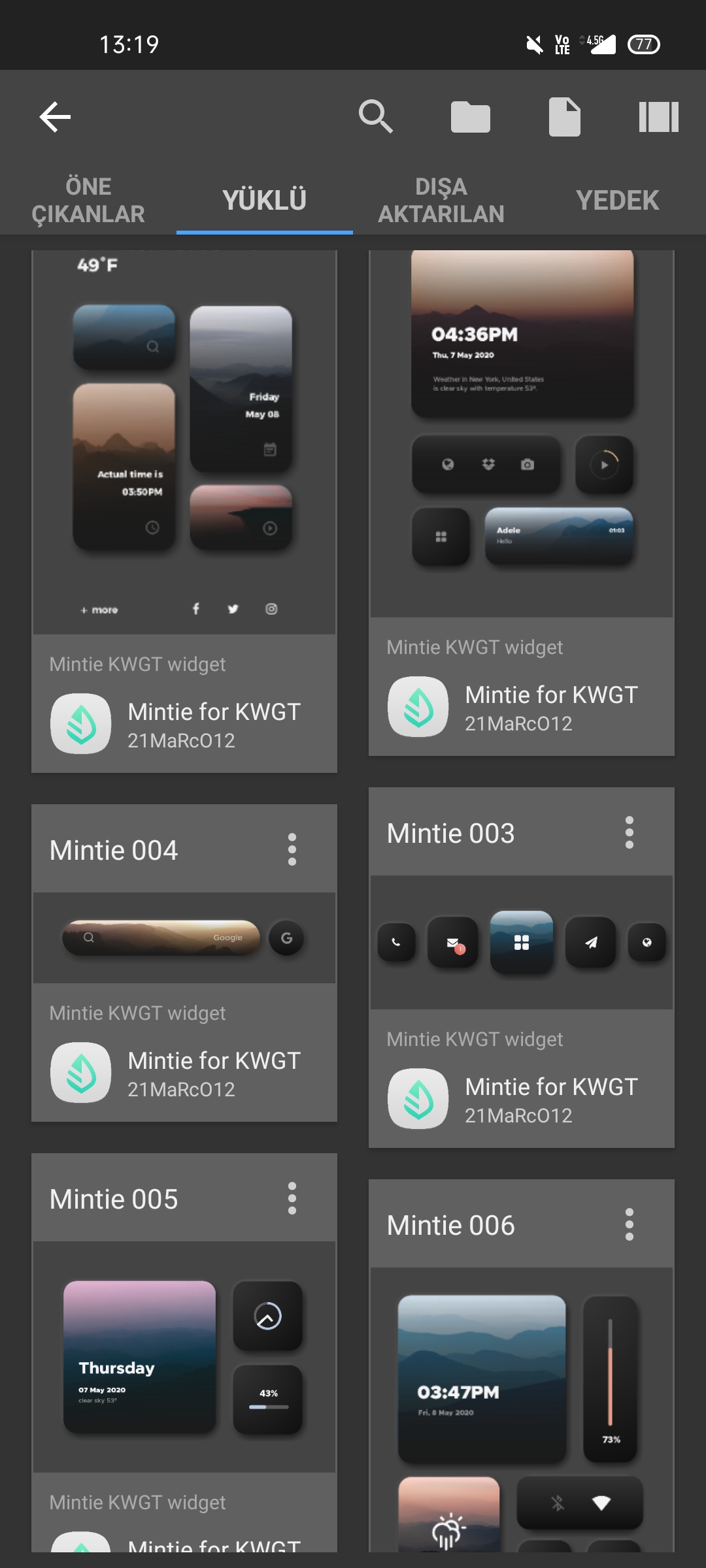Open Mintie 005 options menu
This screenshot has height=1568, width=706.
pos(292,1198)
